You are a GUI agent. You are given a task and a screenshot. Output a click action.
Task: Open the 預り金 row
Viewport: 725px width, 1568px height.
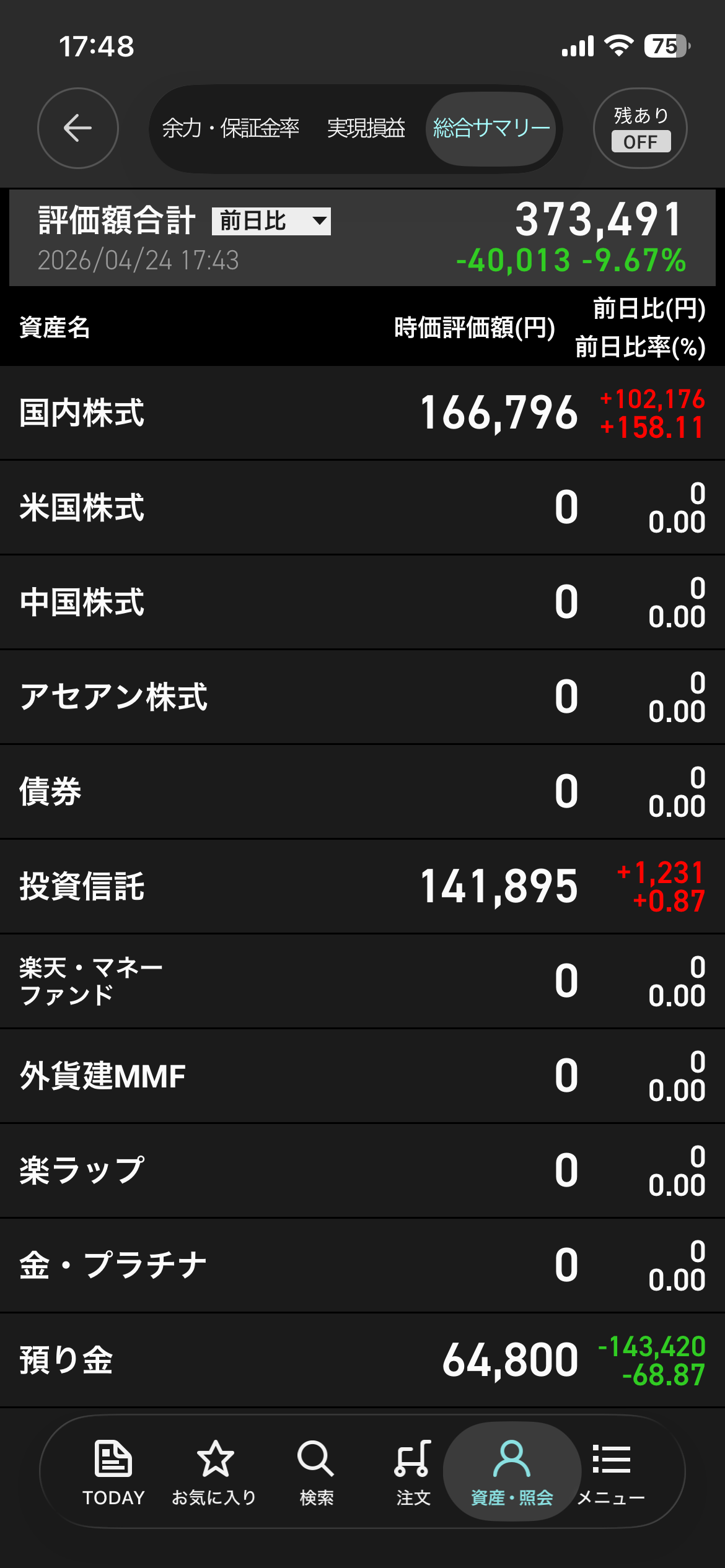coord(362,1361)
